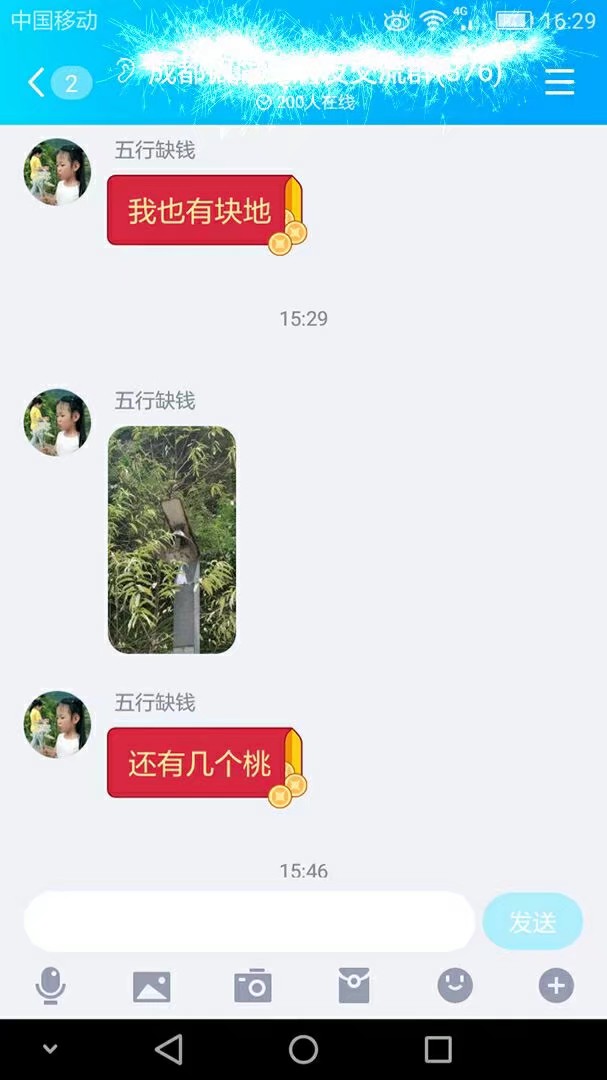Open the emoji sticker panel
Image resolution: width=607 pixels, height=1080 pixels.
(x=455, y=986)
